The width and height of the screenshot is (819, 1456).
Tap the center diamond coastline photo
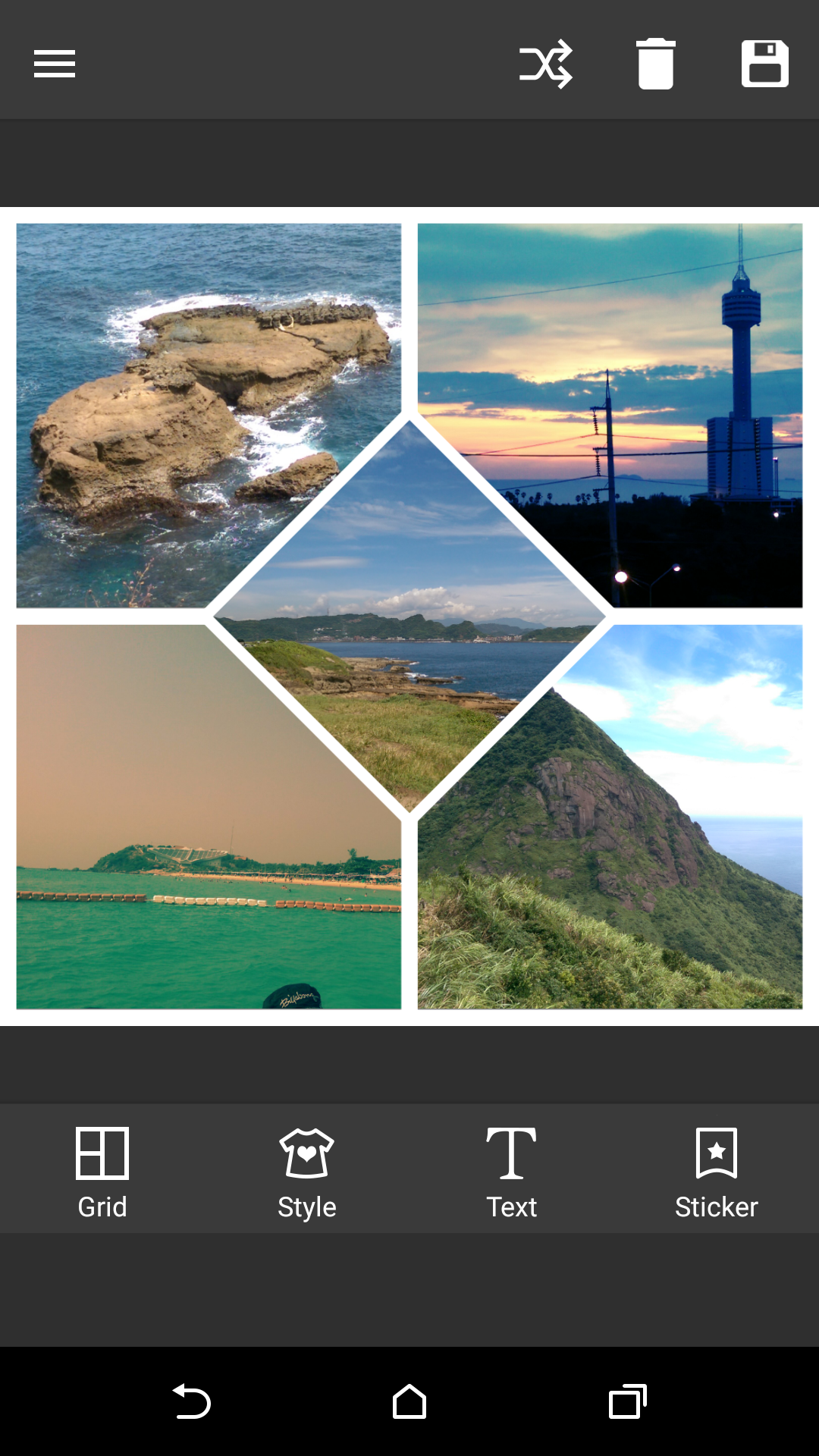tap(409, 622)
